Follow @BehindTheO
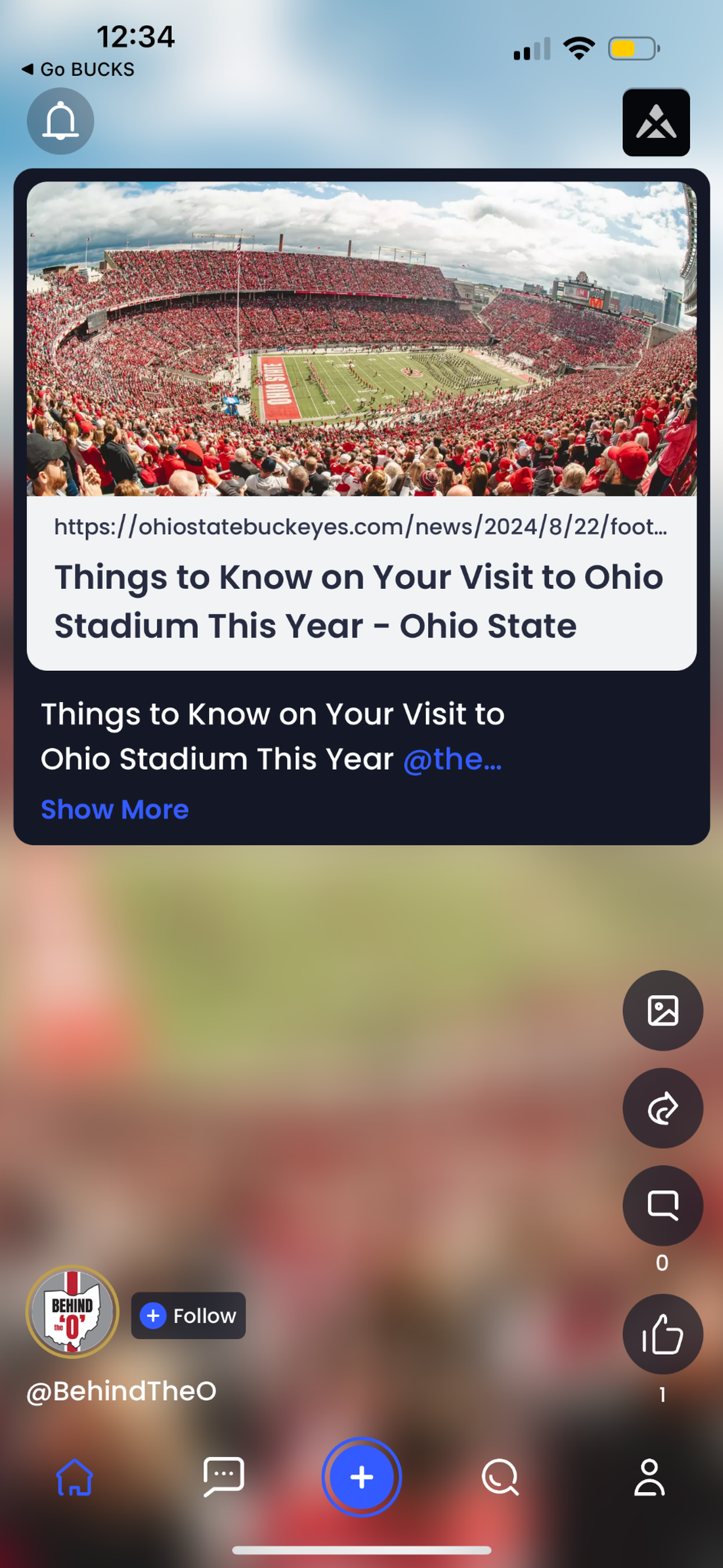This screenshot has width=723, height=1568. click(x=188, y=1316)
